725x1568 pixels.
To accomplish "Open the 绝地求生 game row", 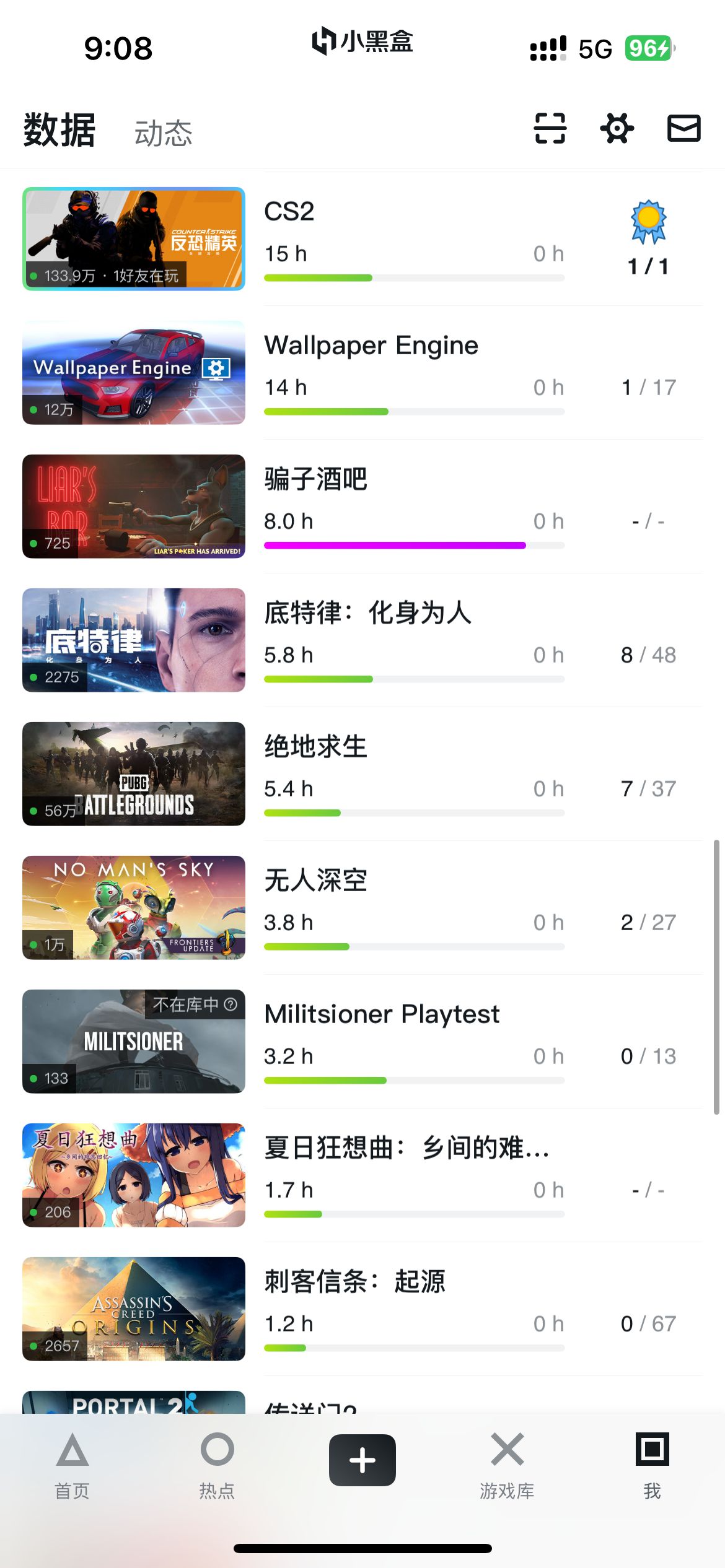I will (414, 773).
